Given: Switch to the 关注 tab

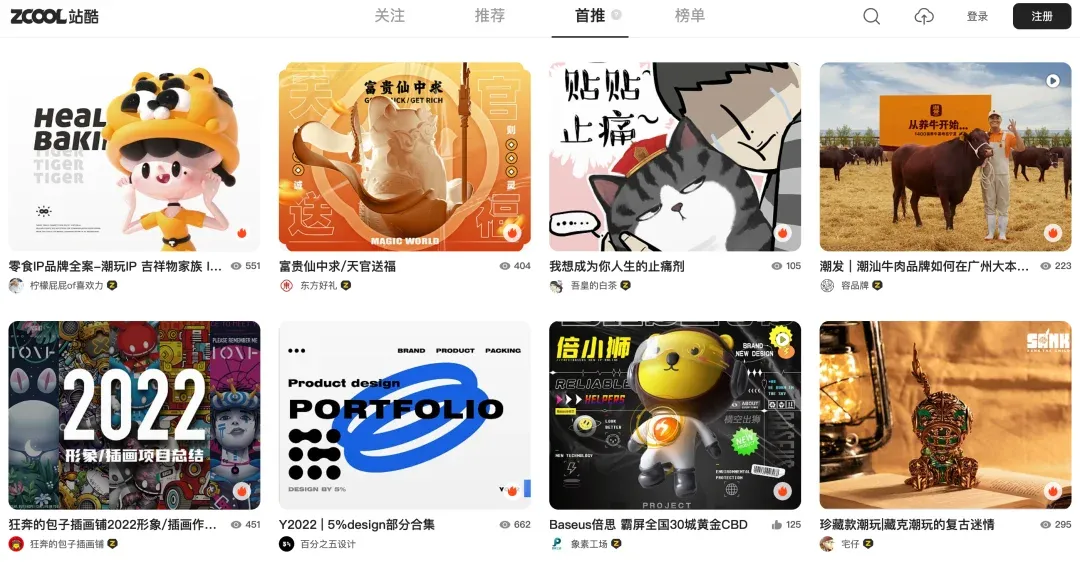Looking at the screenshot, I should point(390,16).
